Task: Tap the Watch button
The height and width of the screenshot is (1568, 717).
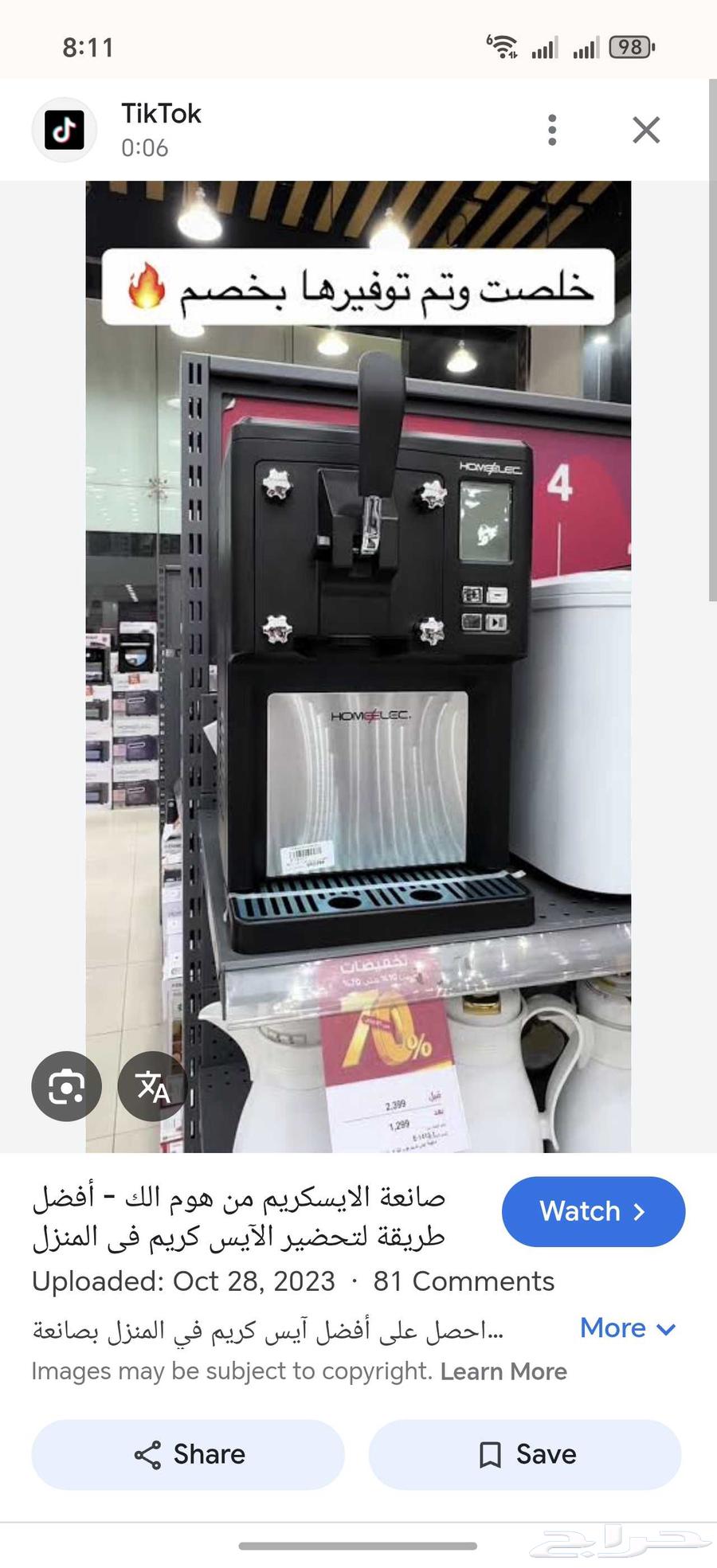Action: tap(593, 1211)
